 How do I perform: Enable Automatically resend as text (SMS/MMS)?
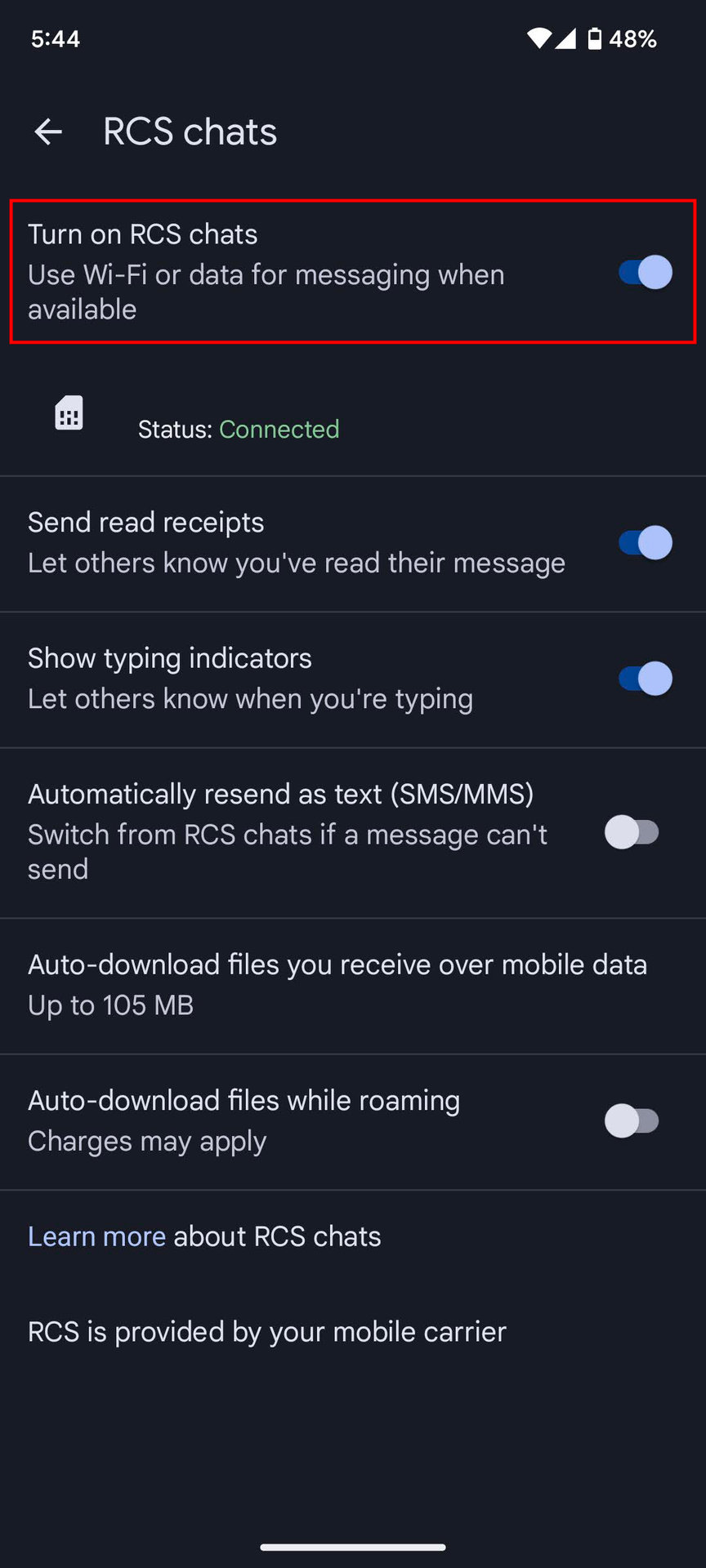tap(632, 832)
